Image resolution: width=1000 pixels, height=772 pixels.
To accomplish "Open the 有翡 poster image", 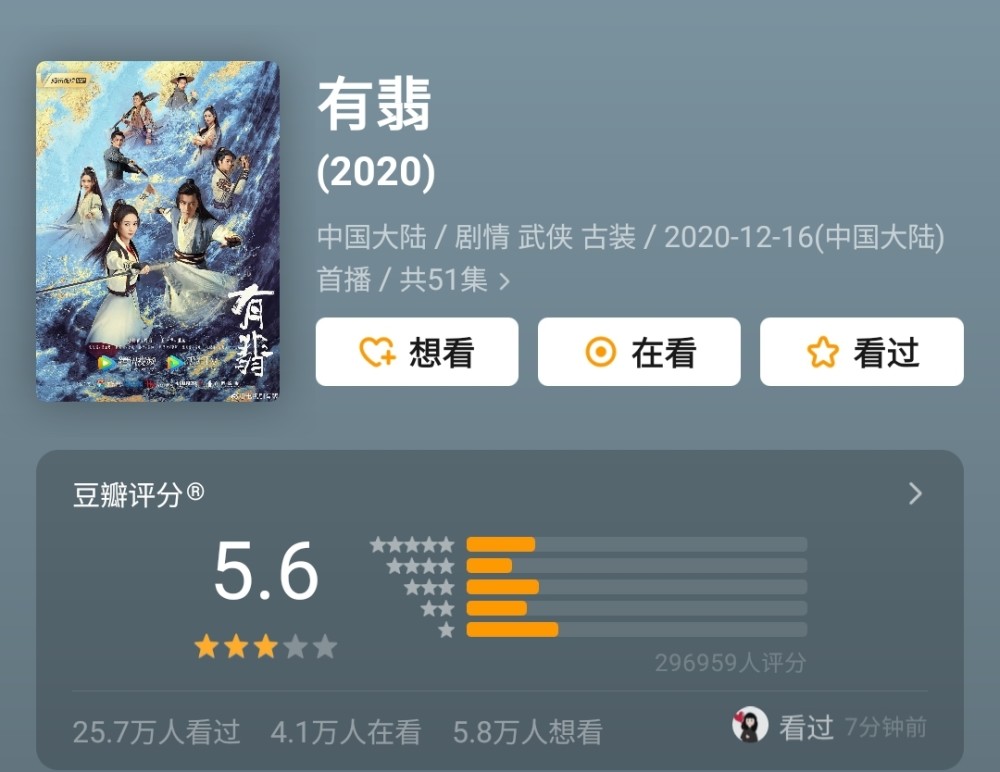I will 158,231.
